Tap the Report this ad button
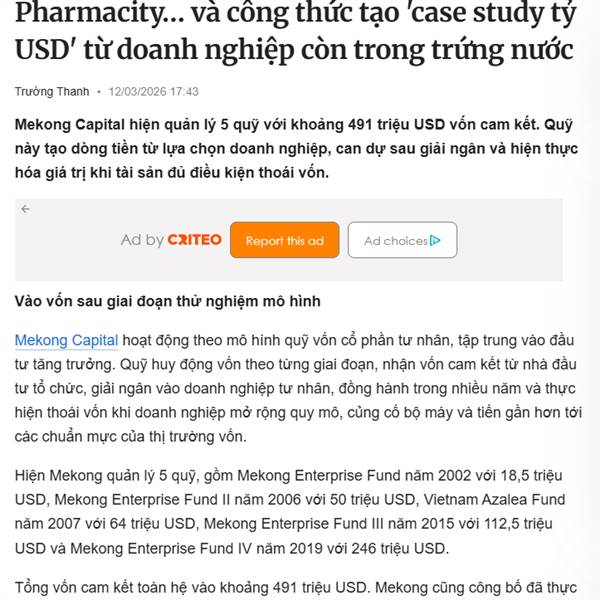 [x=284, y=240]
